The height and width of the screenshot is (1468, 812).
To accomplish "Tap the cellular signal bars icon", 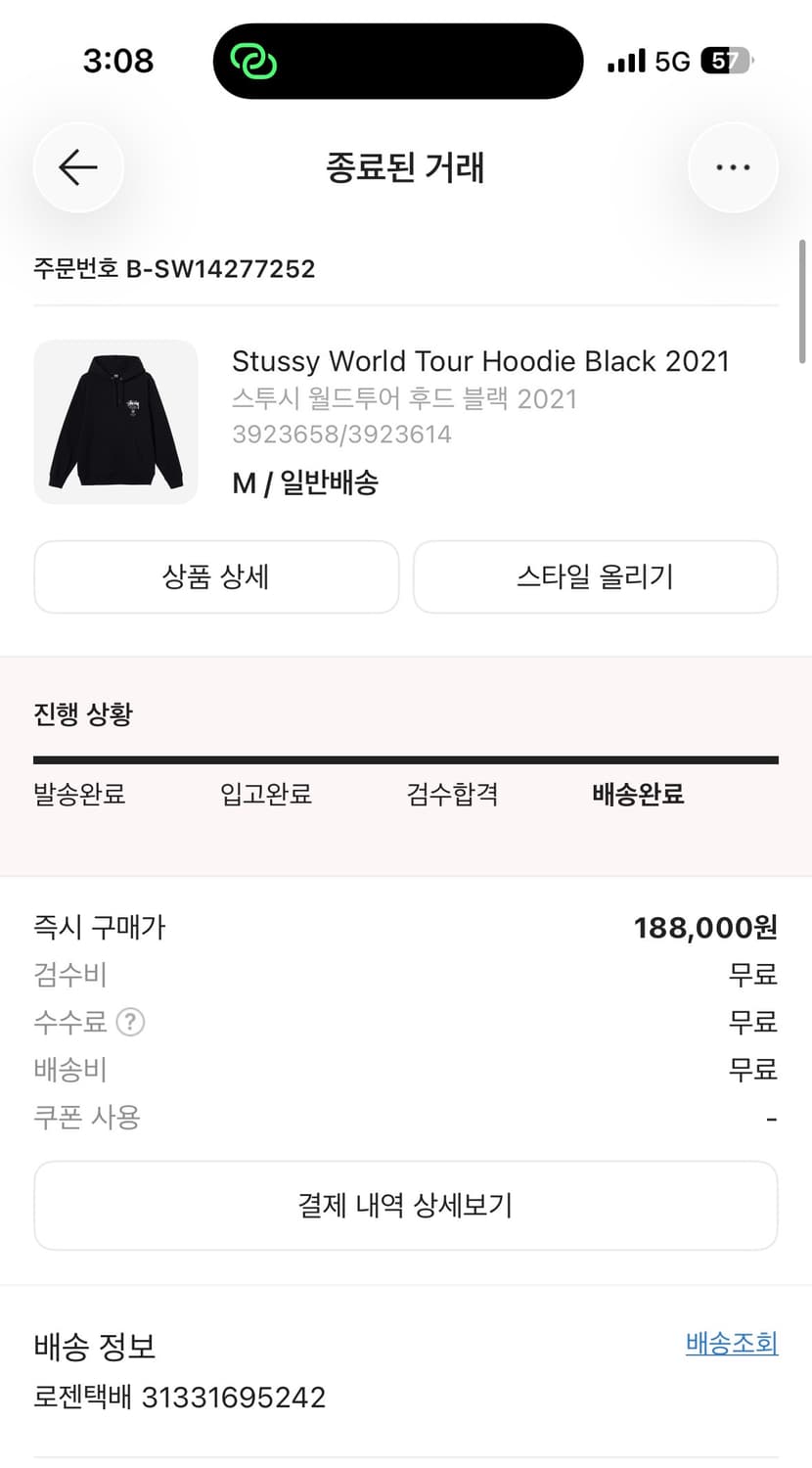I will click(x=627, y=60).
